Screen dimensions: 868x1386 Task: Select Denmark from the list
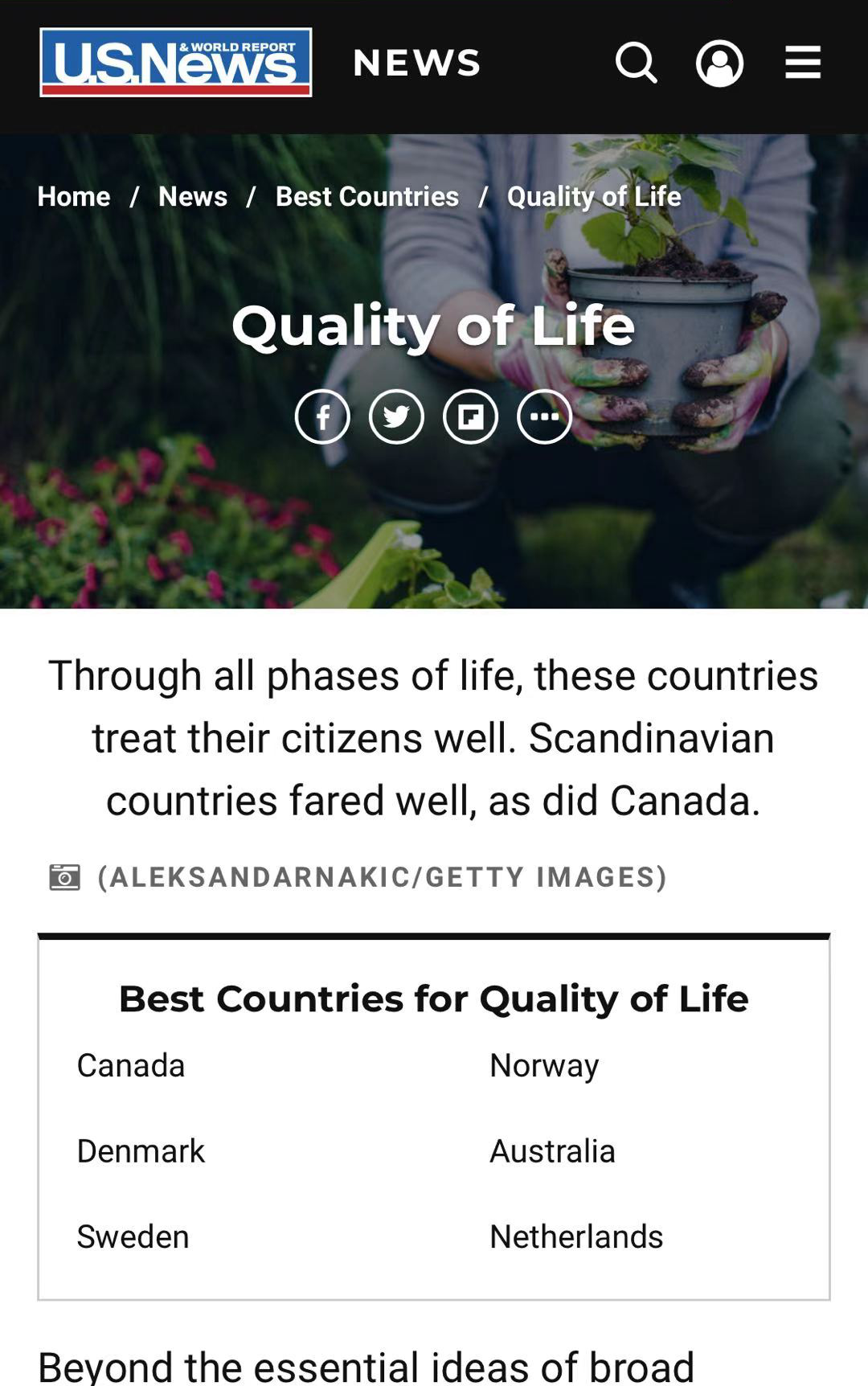coord(141,1151)
